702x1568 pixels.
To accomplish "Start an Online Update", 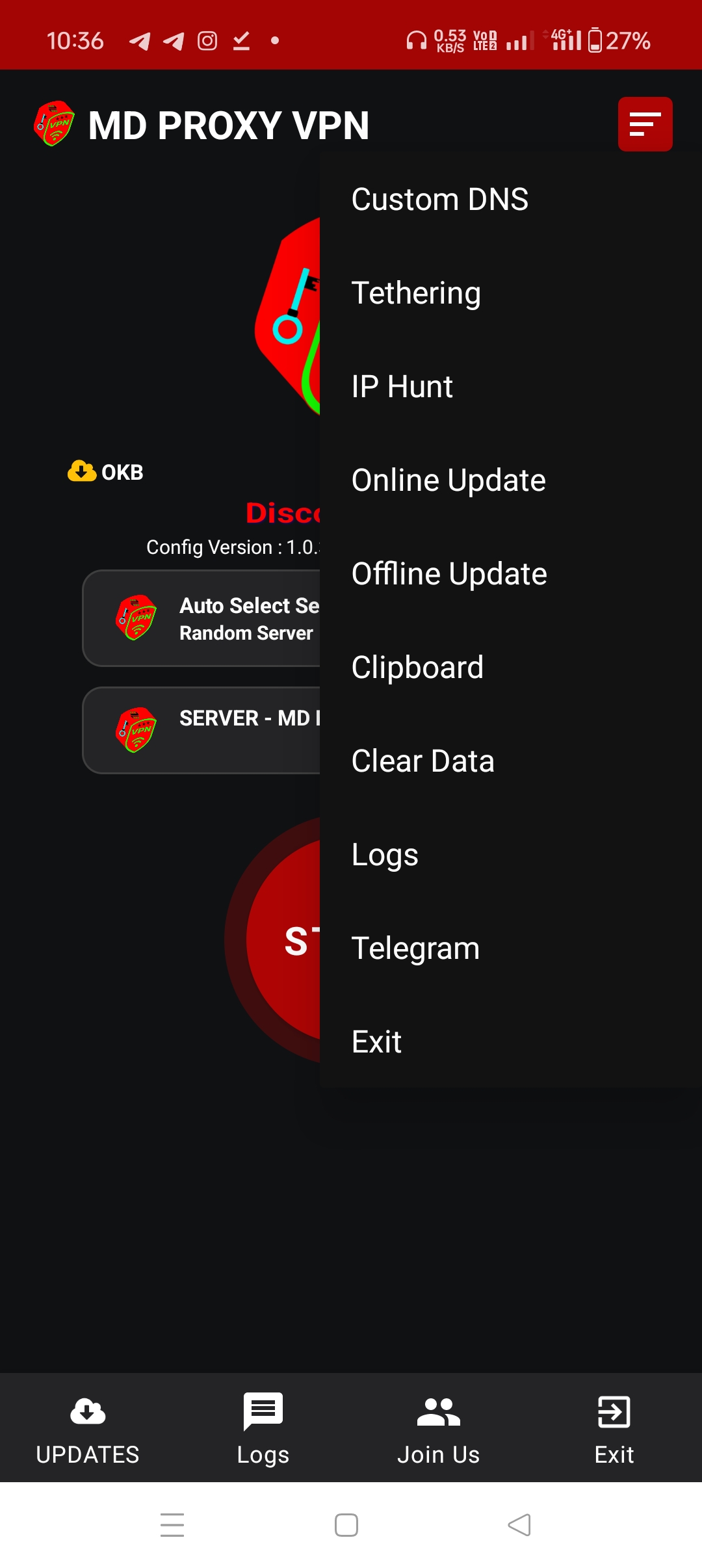I will [448, 480].
